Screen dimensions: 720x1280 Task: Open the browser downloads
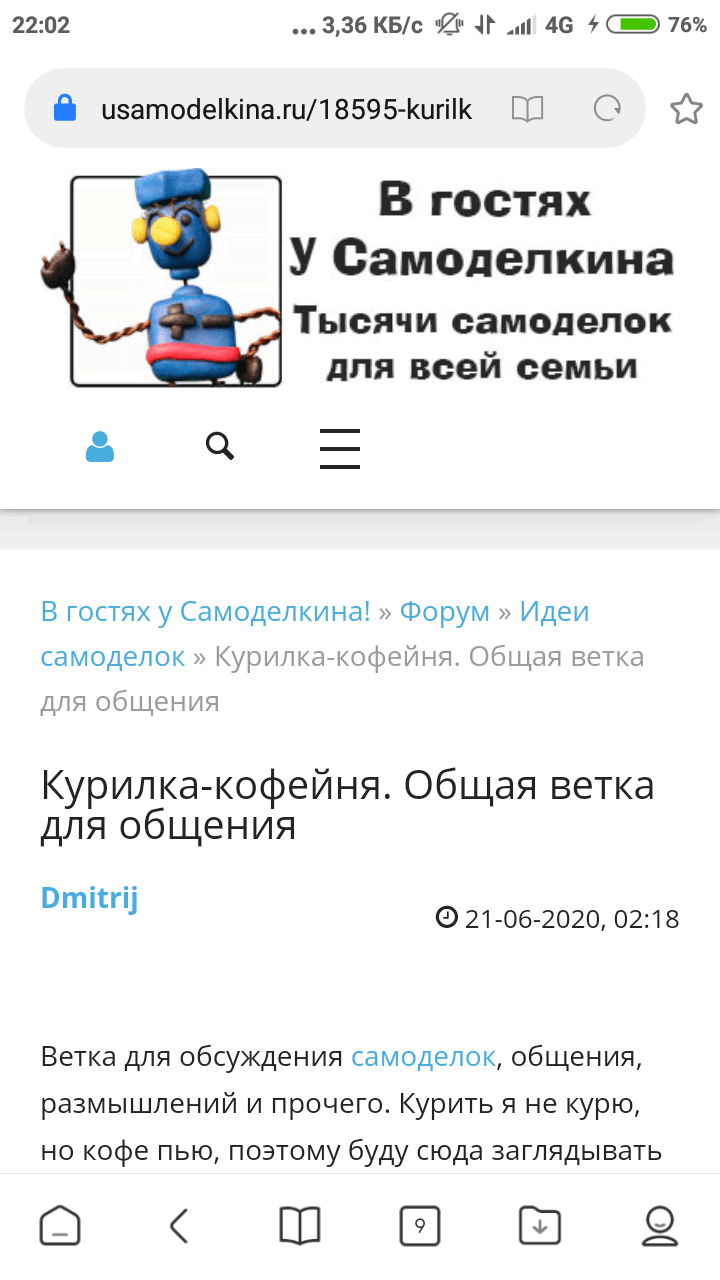pos(540,1225)
